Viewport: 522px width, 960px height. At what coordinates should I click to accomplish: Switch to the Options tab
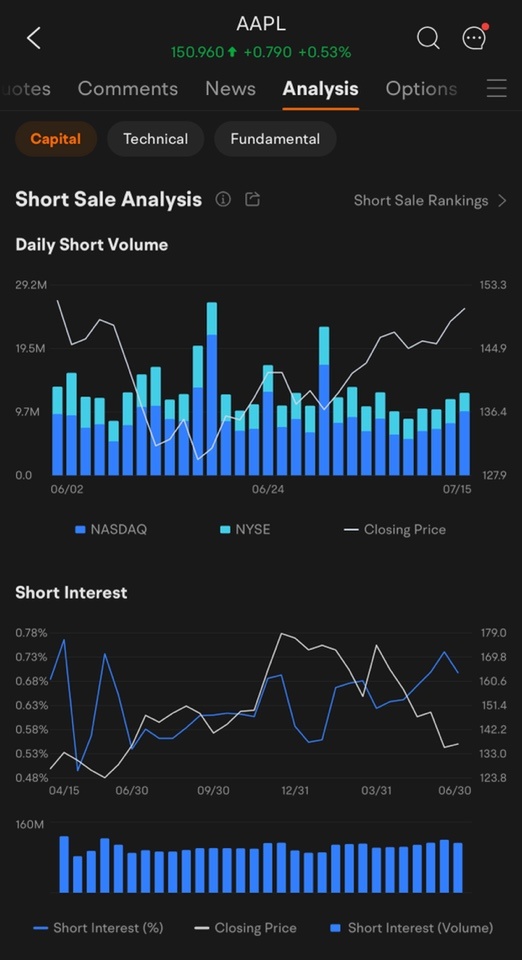tap(421, 89)
